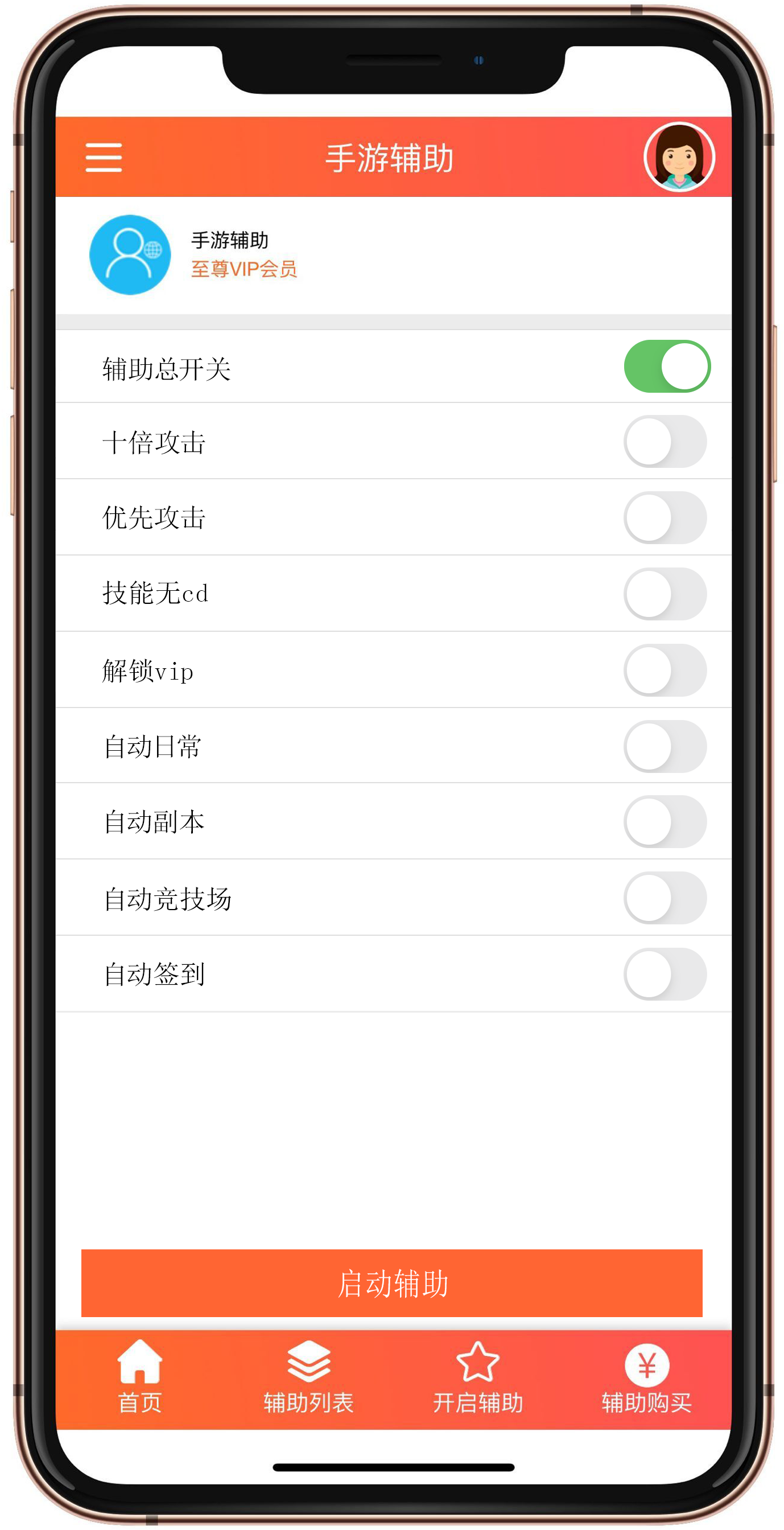Enable 优先攻击 toggle
The image size is (784, 1530).
pos(665,517)
